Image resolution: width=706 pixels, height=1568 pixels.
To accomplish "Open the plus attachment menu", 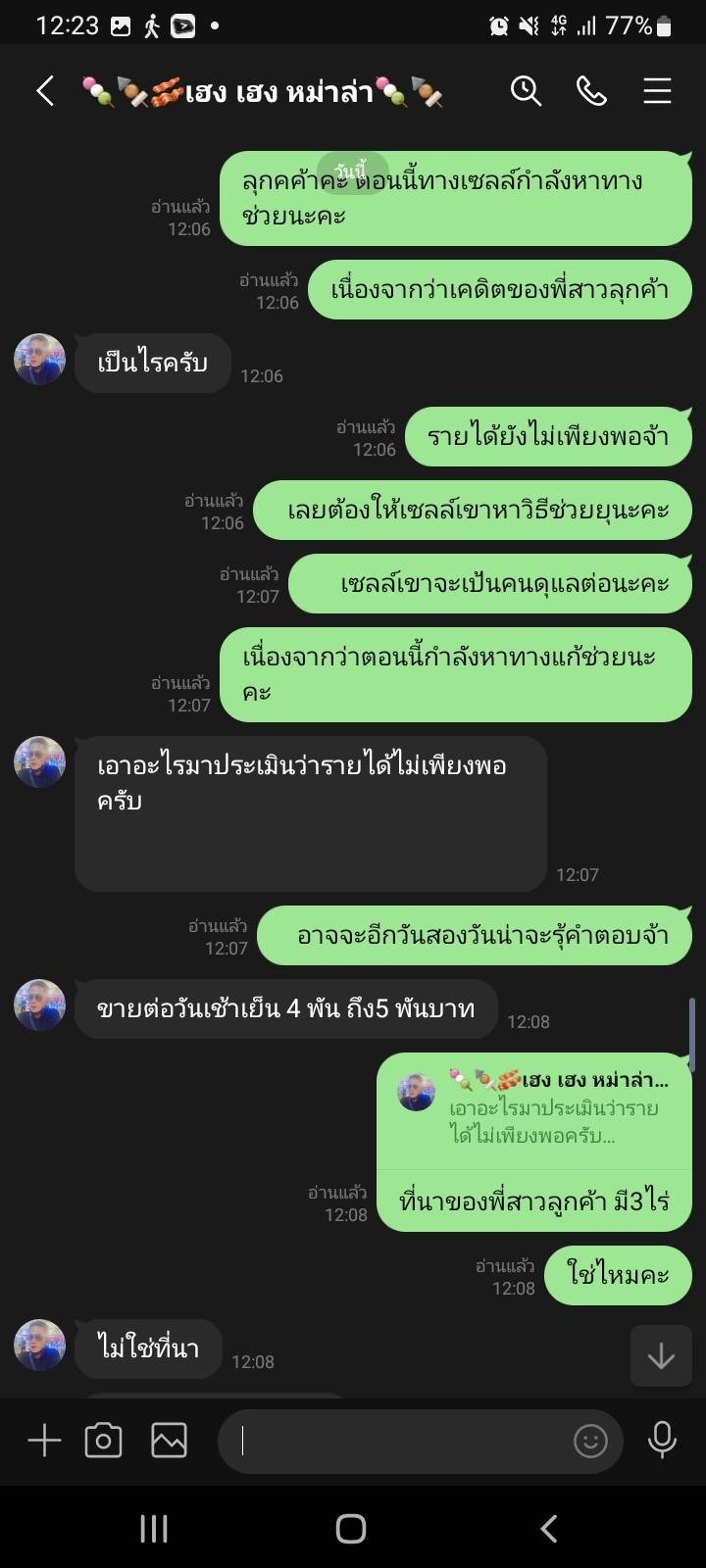I will point(44,1441).
